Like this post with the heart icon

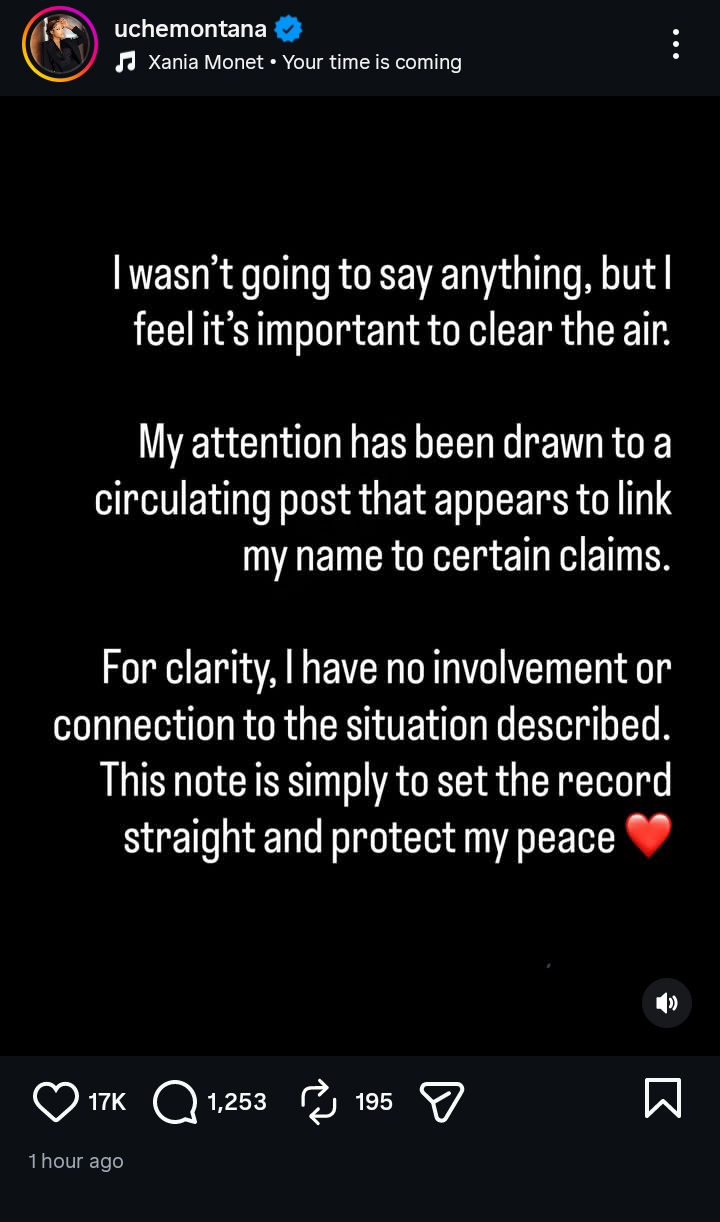point(56,1101)
